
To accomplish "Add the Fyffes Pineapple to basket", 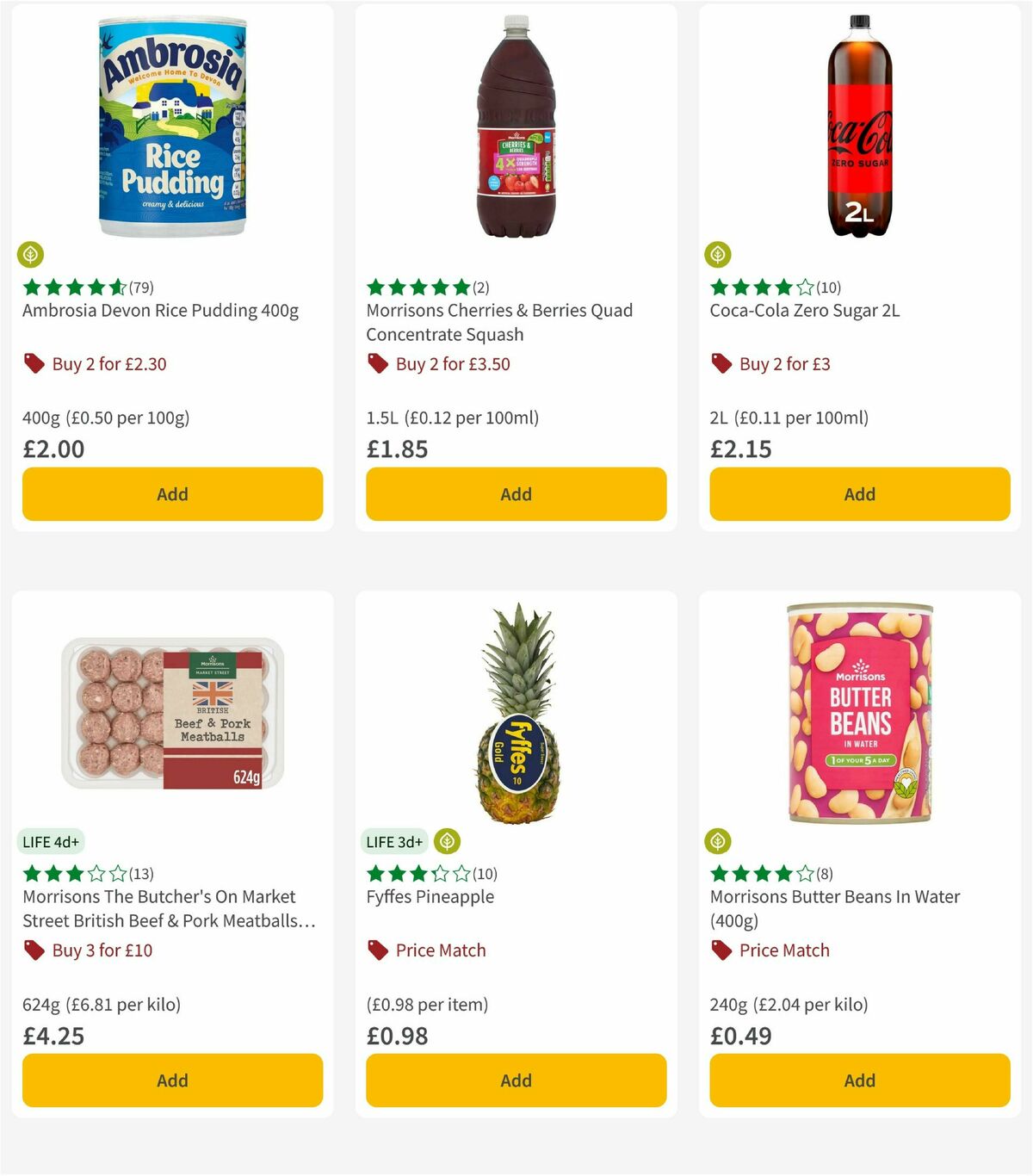I will coord(516,1080).
